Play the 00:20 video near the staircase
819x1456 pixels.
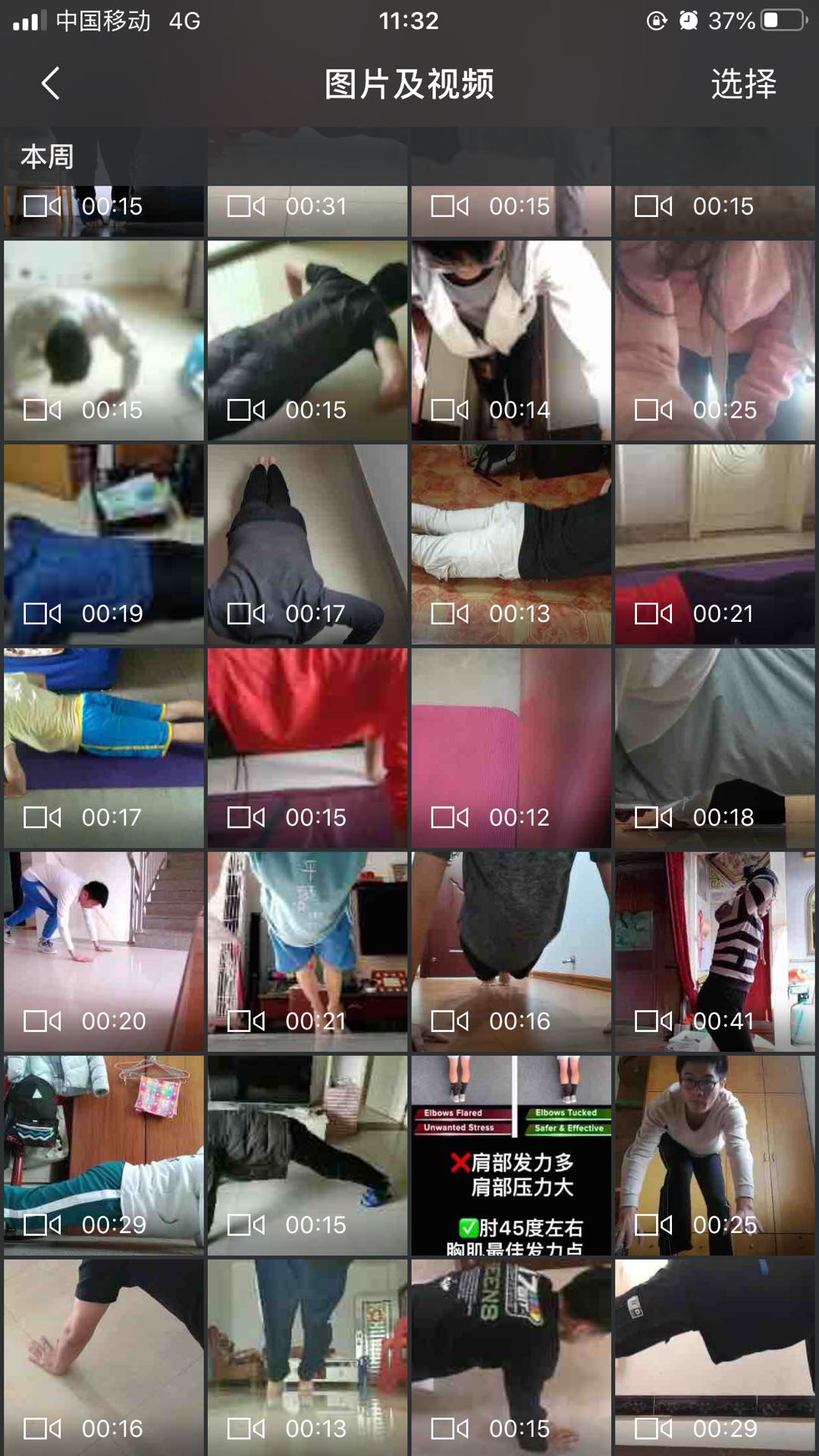click(104, 951)
